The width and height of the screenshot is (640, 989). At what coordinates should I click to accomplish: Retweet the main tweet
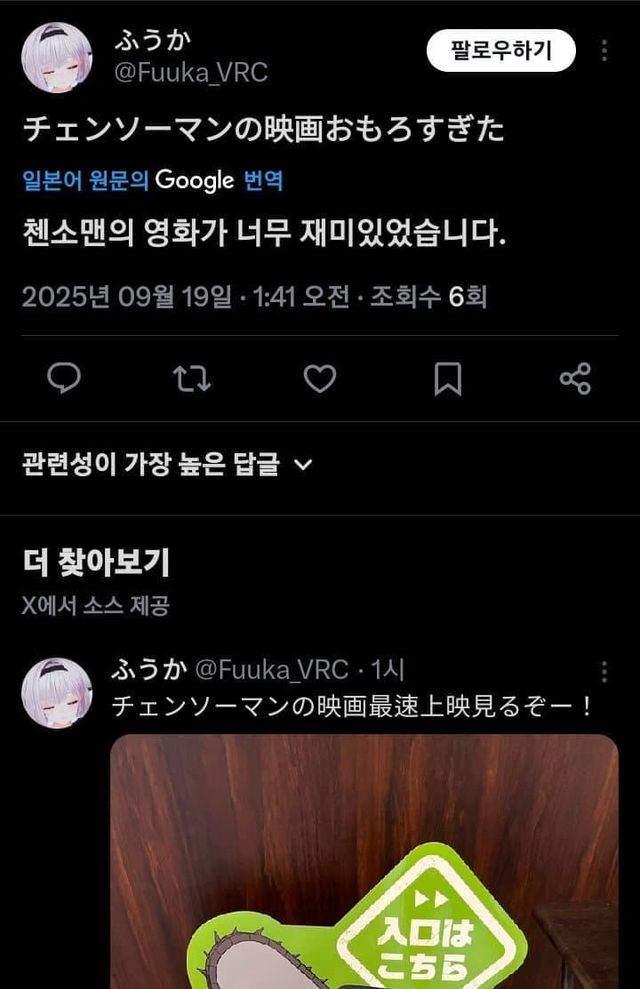[192, 378]
